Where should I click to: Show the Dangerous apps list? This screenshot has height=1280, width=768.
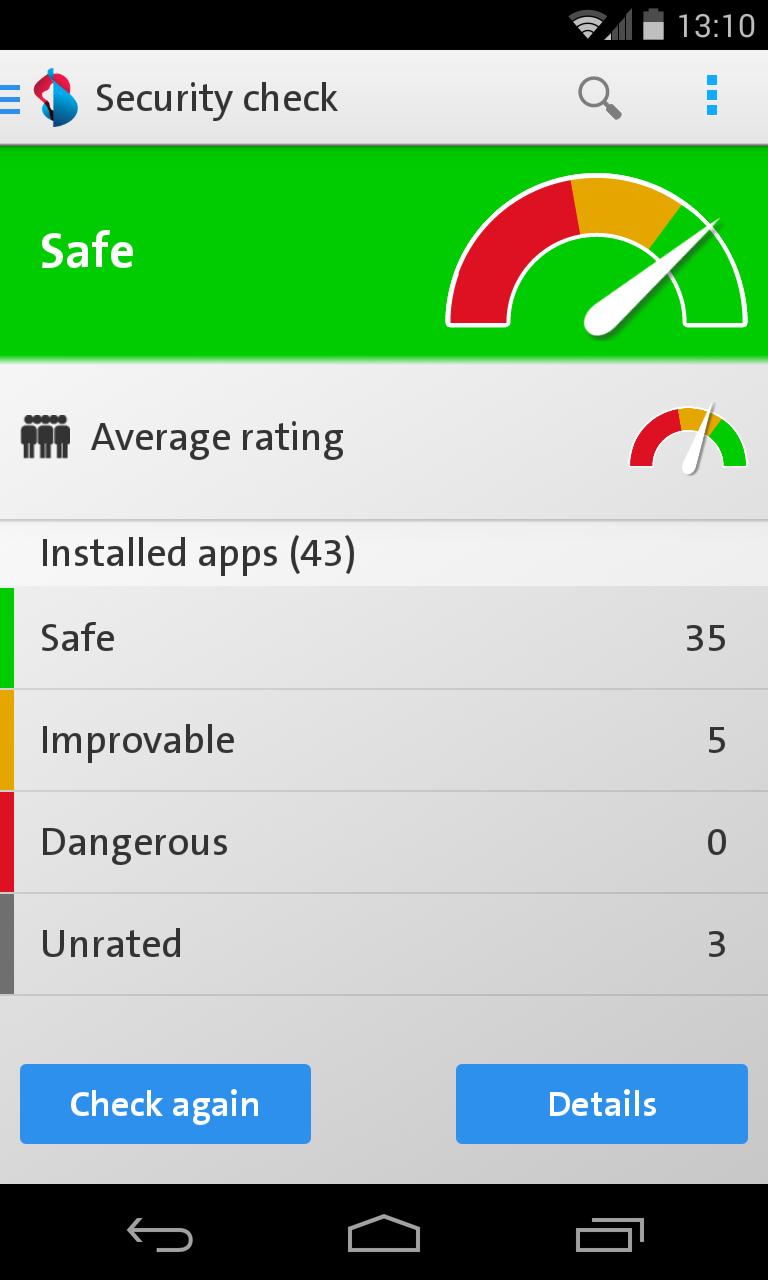[384, 842]
